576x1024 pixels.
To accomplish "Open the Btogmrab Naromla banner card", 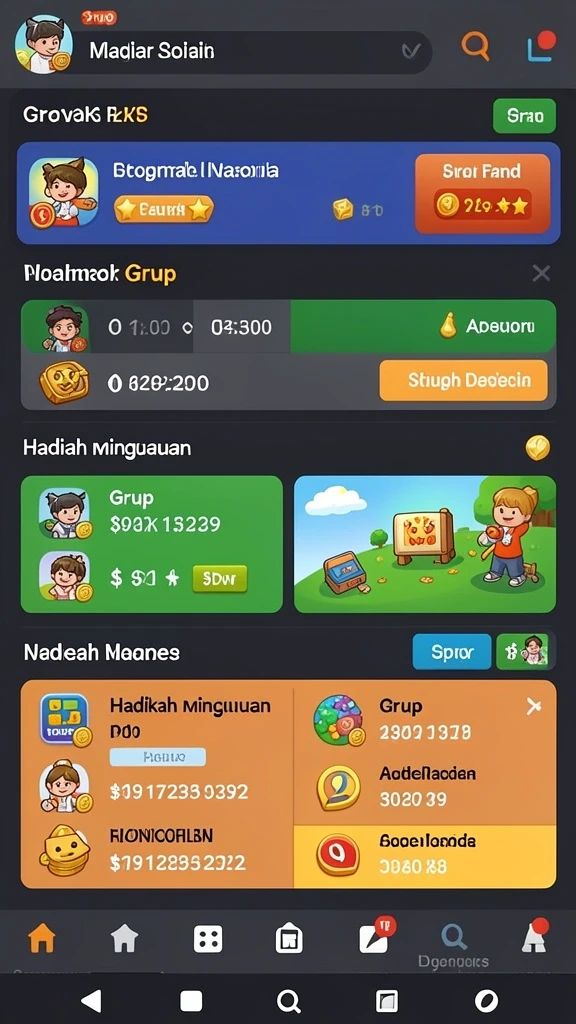I will [288, 193].
